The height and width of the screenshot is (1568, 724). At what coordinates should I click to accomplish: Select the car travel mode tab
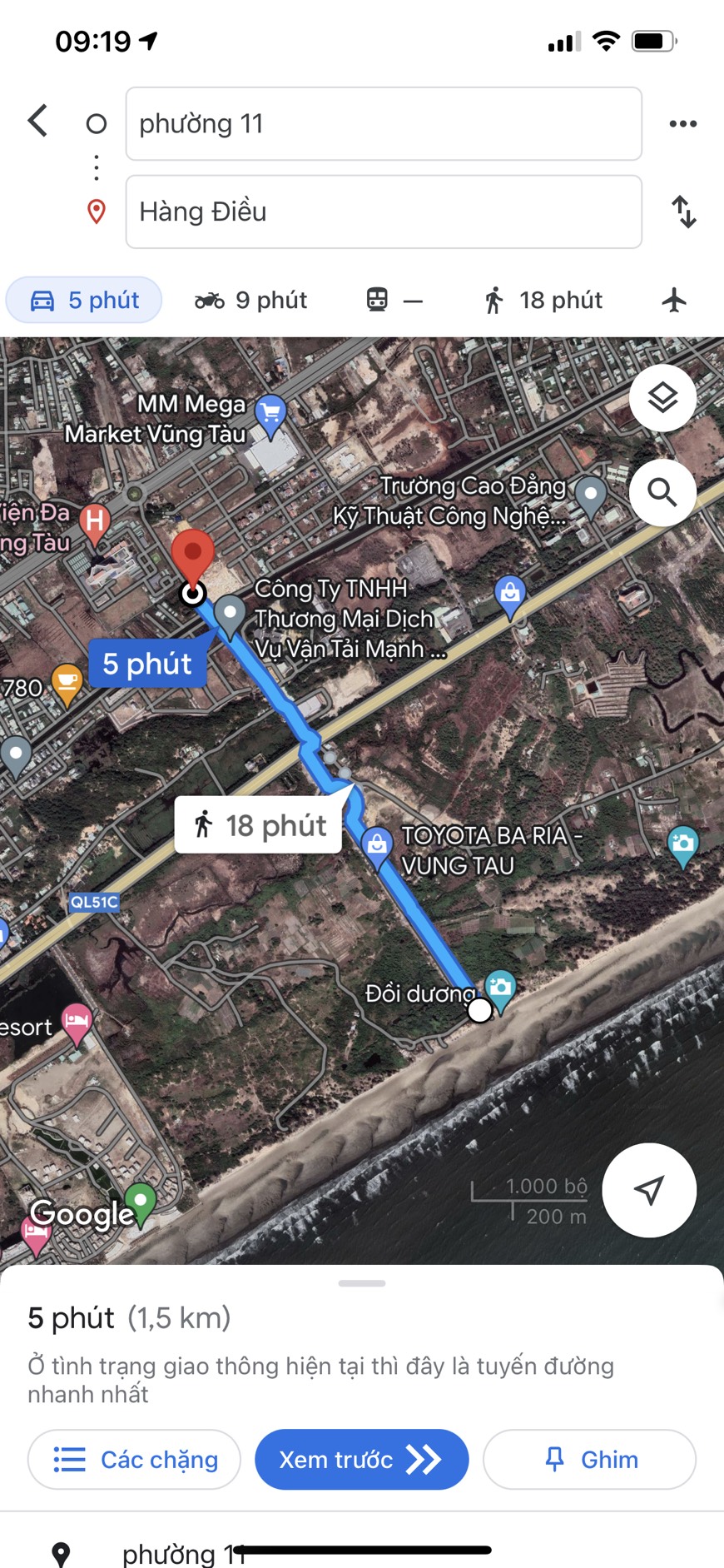click(x=84, y=300)
